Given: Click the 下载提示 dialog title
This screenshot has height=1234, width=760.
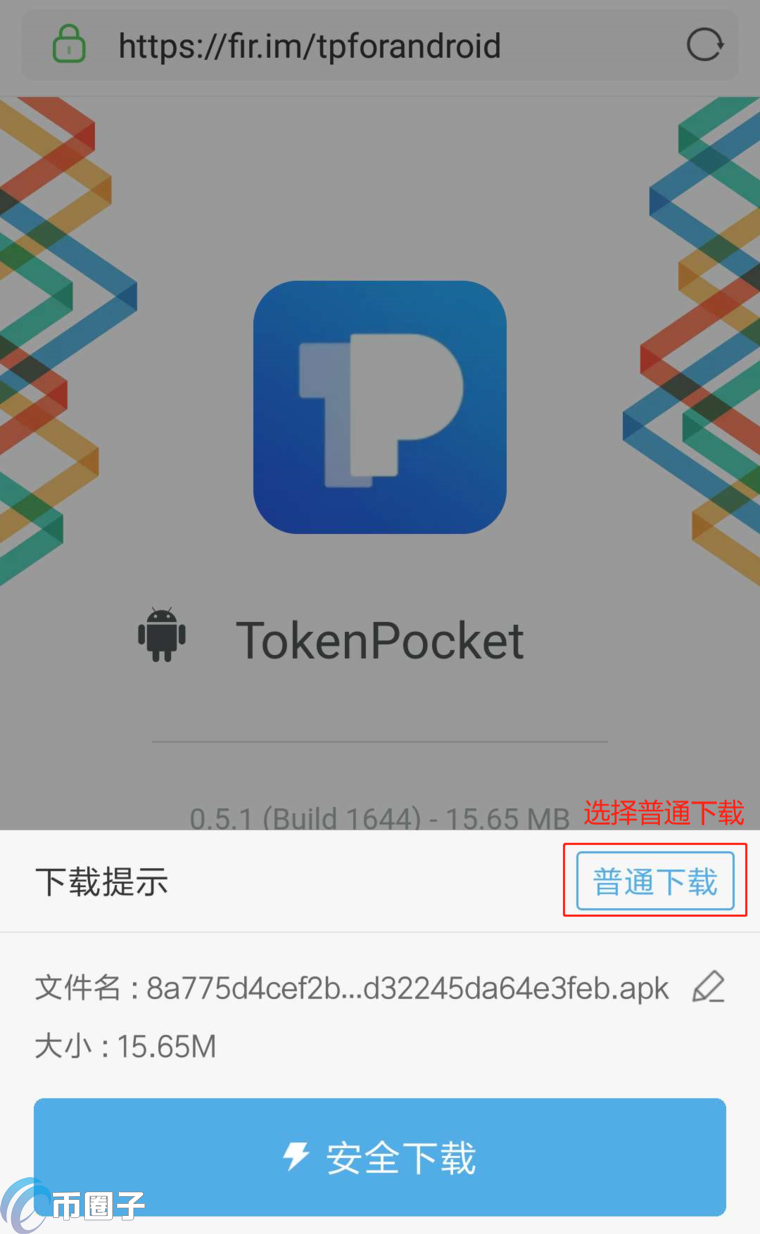Looking at the screenshot, I should (101, 881).
